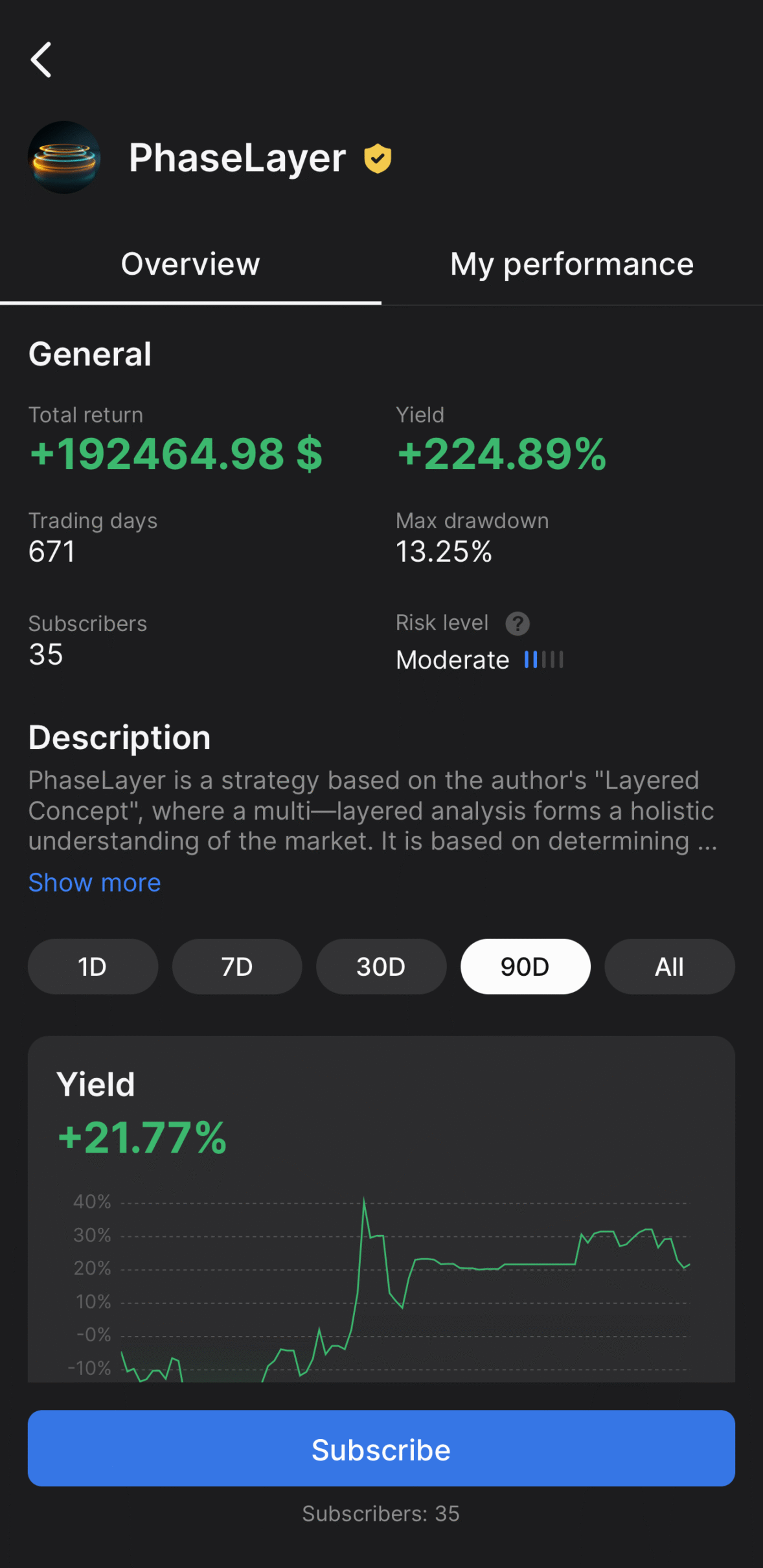
Task: Expand the description with Show more
Action: click(94, 882)
